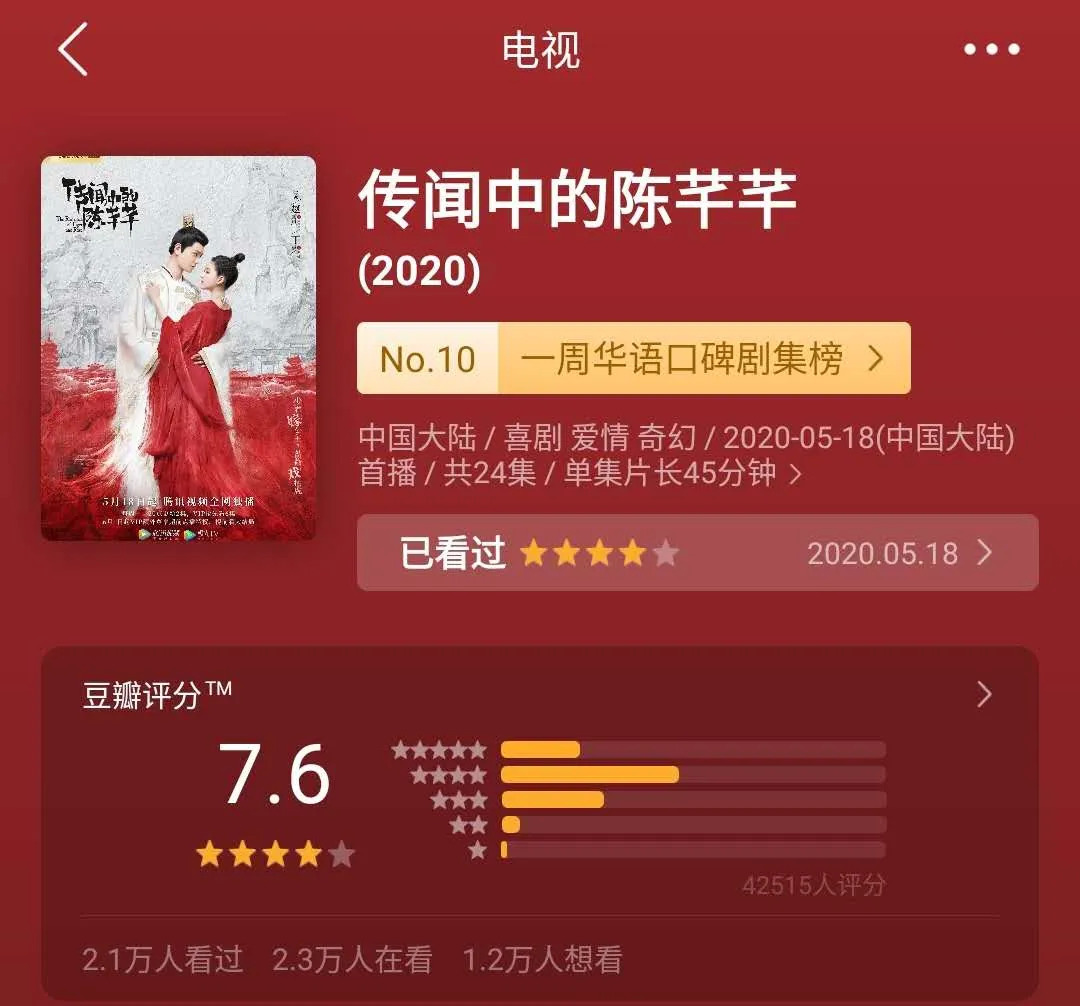Go back using the top-left arrow
1080x1006 pixels.
tap(73, 50)
